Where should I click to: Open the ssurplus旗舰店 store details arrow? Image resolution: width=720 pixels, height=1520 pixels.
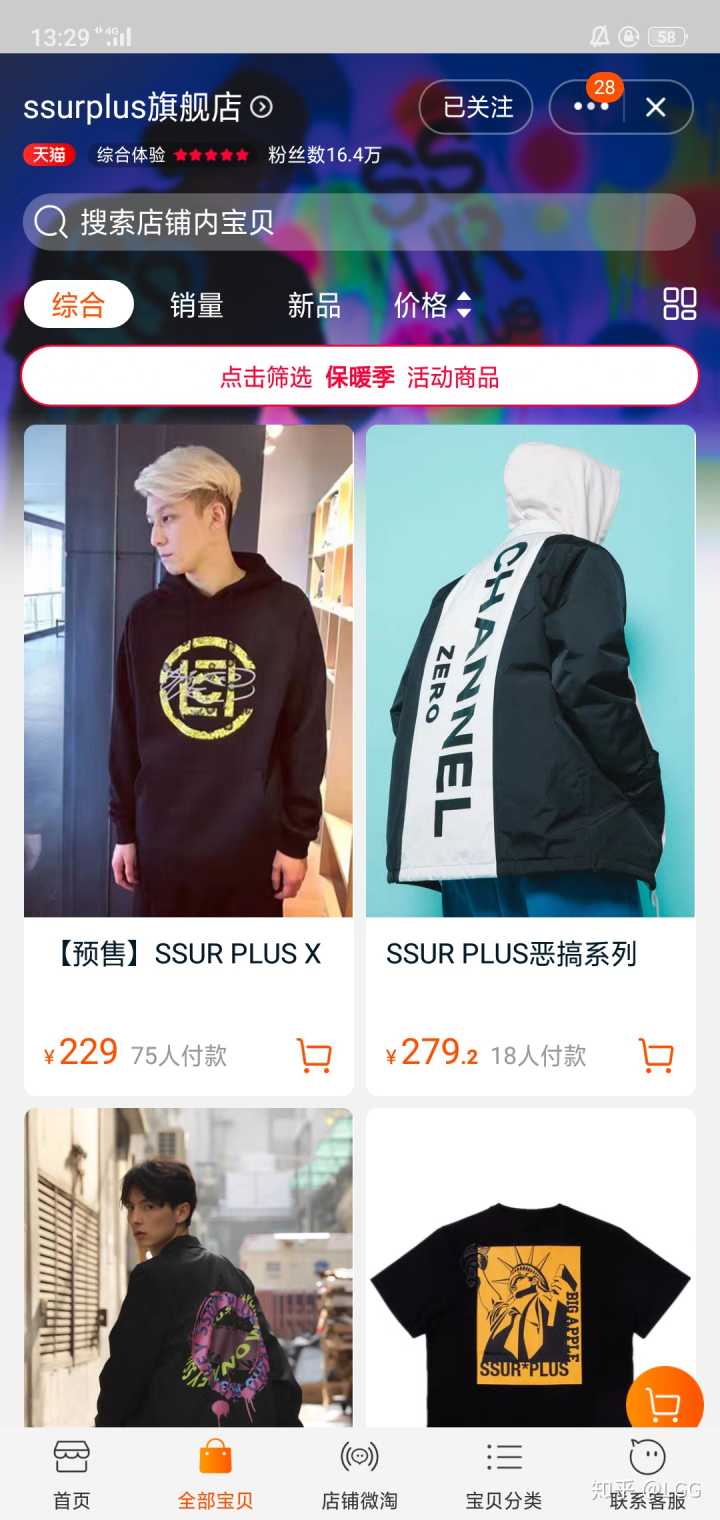pyautogui.click(x=261, y=107)
